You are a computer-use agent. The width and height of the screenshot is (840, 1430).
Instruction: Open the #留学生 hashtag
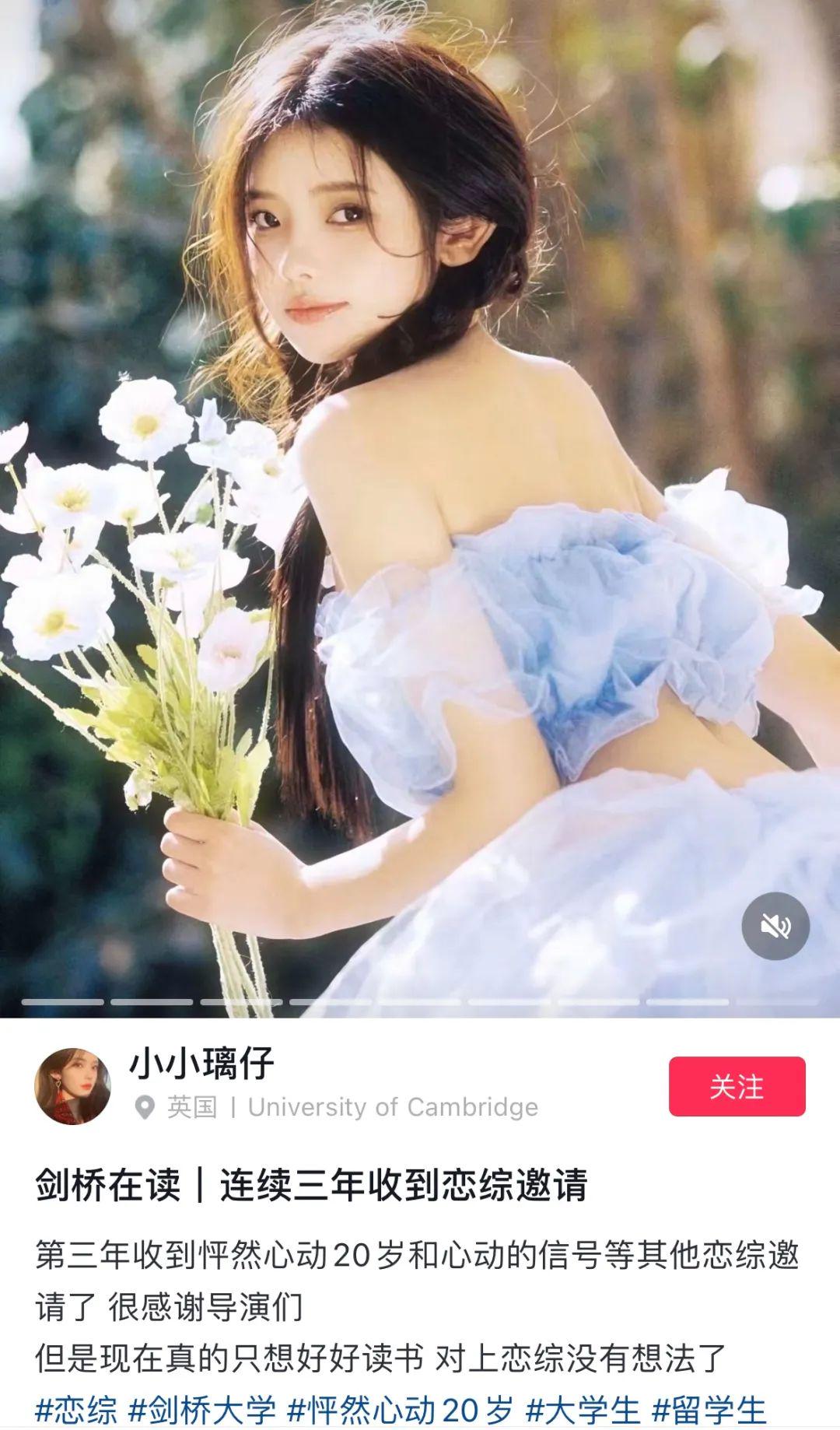709,1410
